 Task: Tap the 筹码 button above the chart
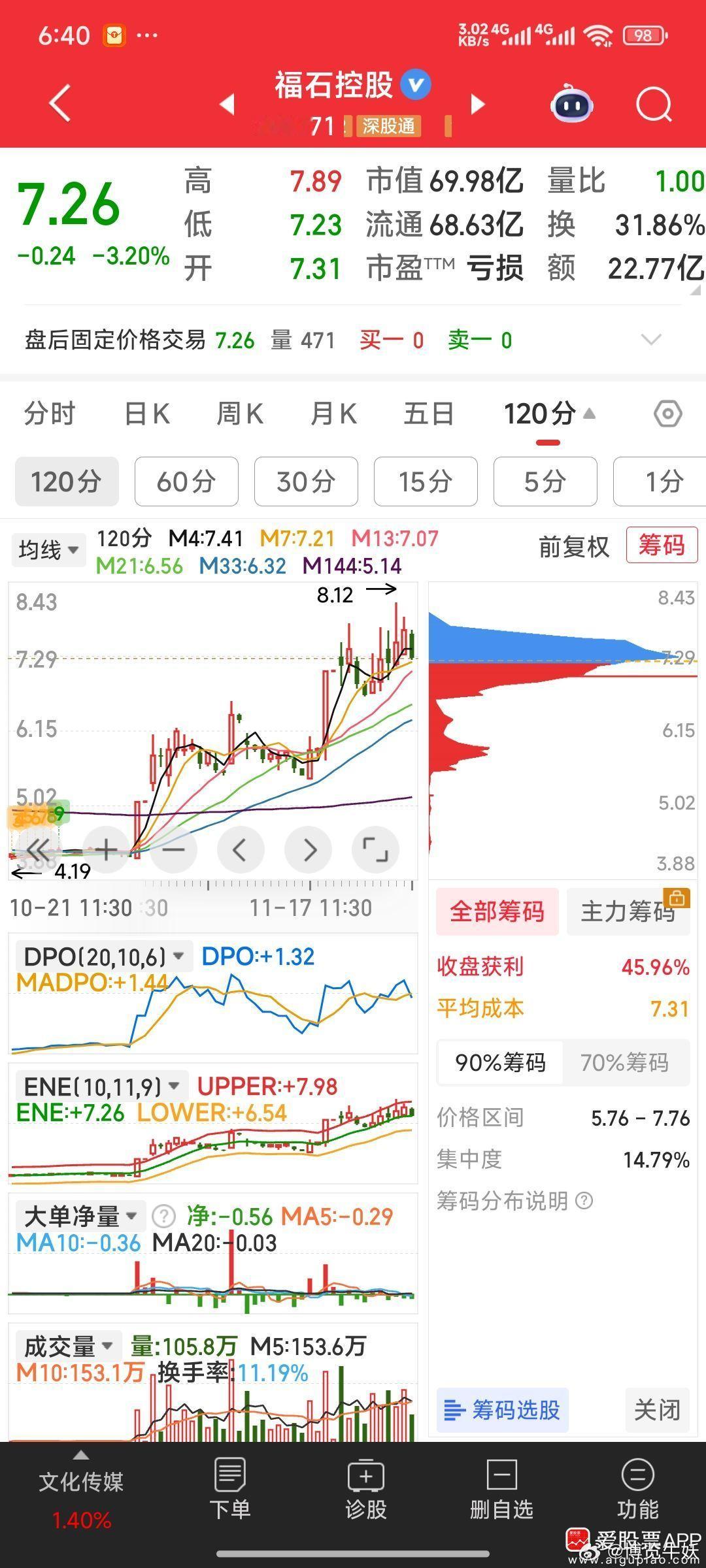tap(662, 545)
